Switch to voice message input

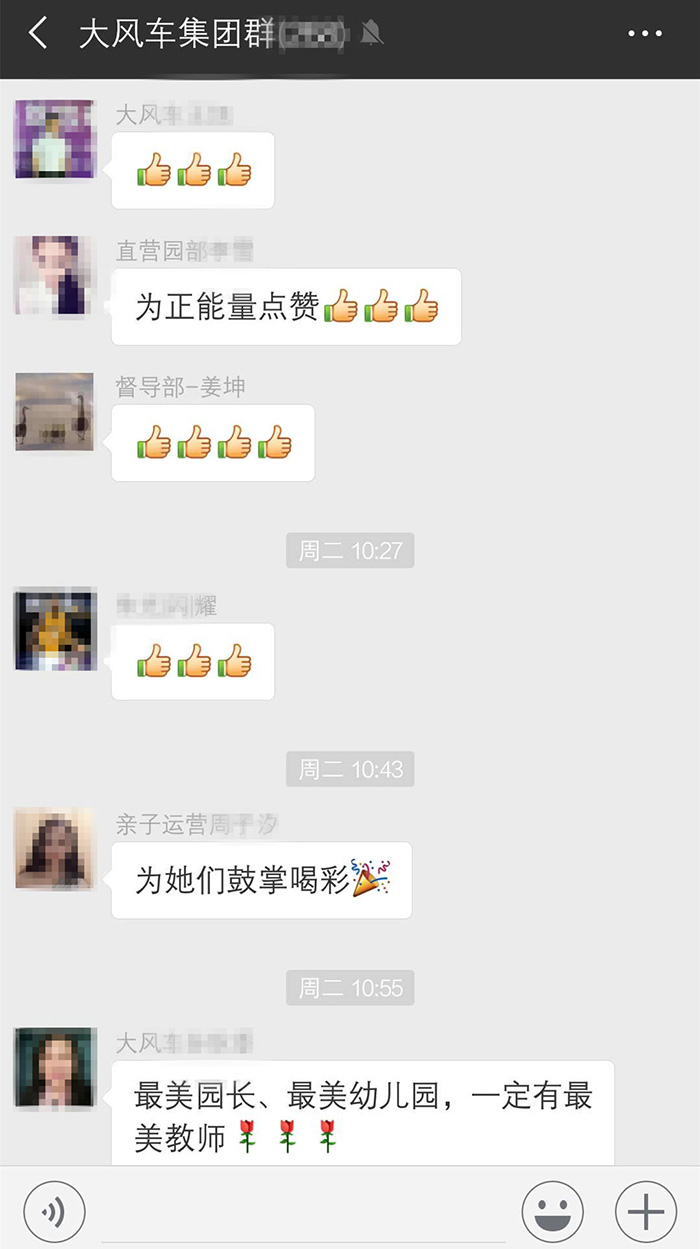(54, 1213)
